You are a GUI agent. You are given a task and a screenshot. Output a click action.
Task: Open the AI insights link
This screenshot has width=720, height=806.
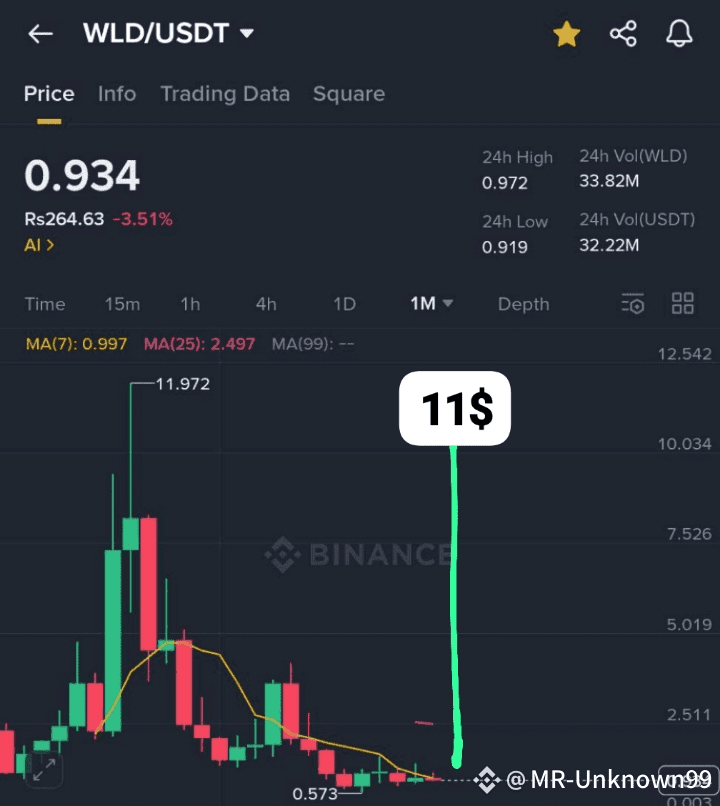39,244
